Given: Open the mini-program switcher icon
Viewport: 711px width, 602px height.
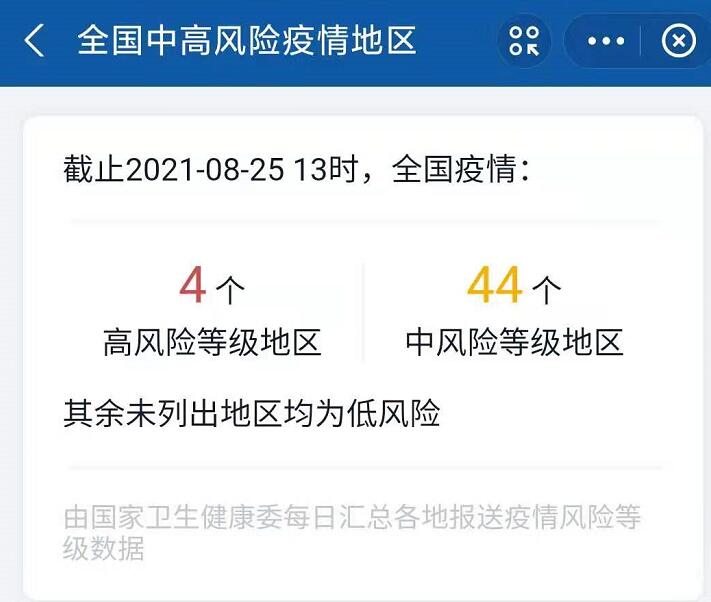Looking at the screenshot, I should tap(524, 41).
